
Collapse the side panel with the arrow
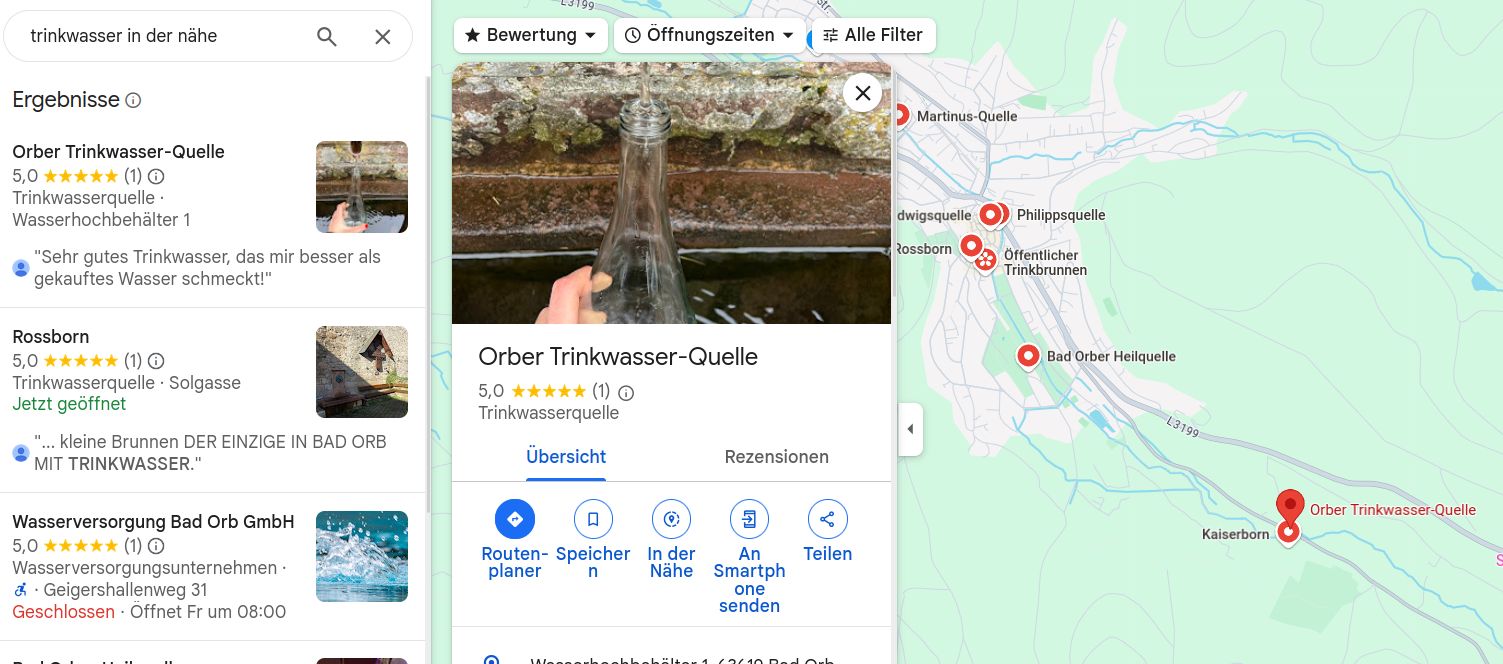[910, 429]
